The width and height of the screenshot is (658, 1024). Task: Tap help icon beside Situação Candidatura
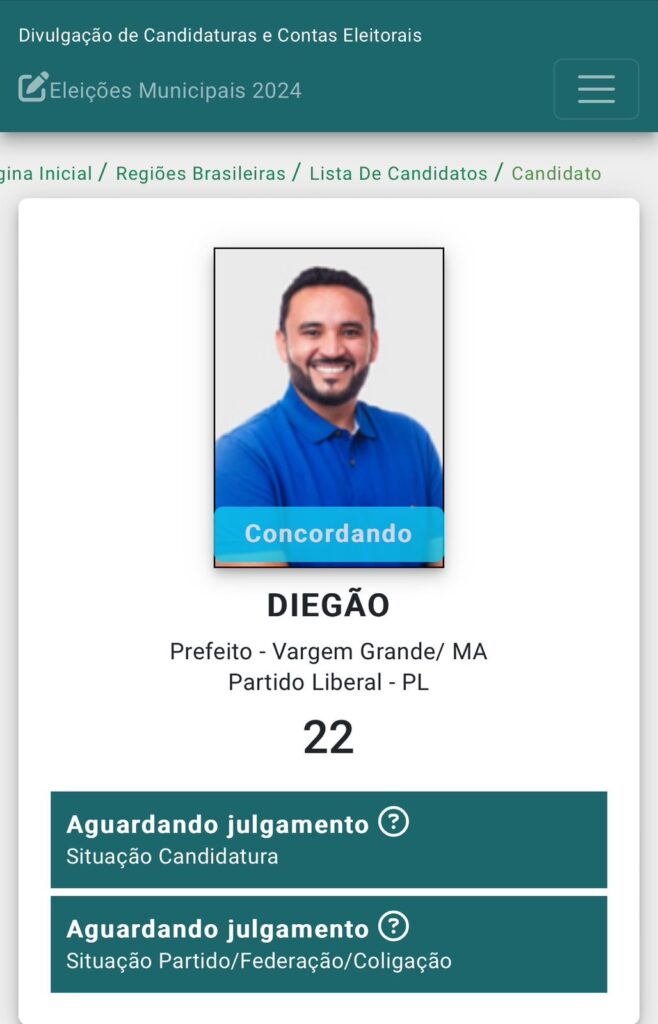(x=394, y=823)
